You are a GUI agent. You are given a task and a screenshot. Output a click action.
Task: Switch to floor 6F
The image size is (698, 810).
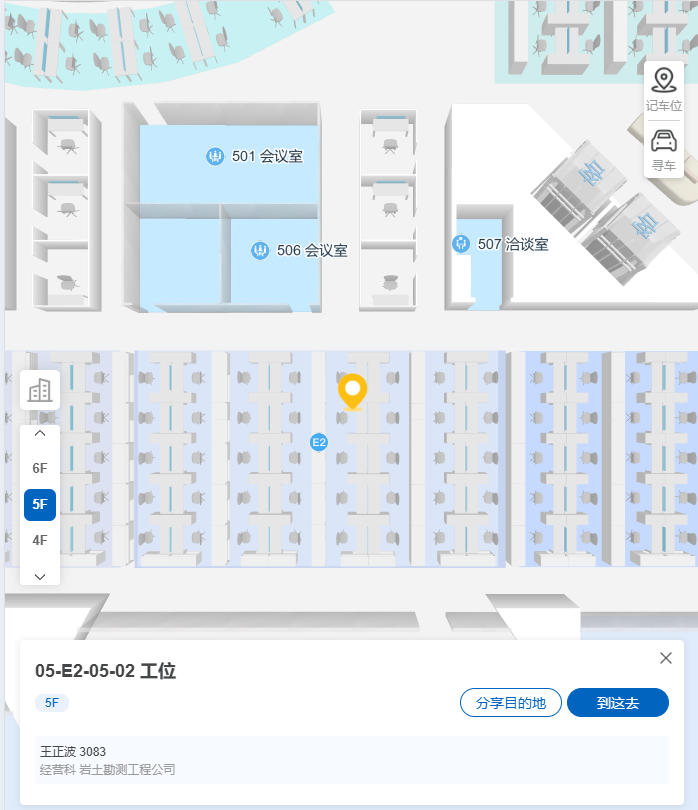[x=40, y=468]
